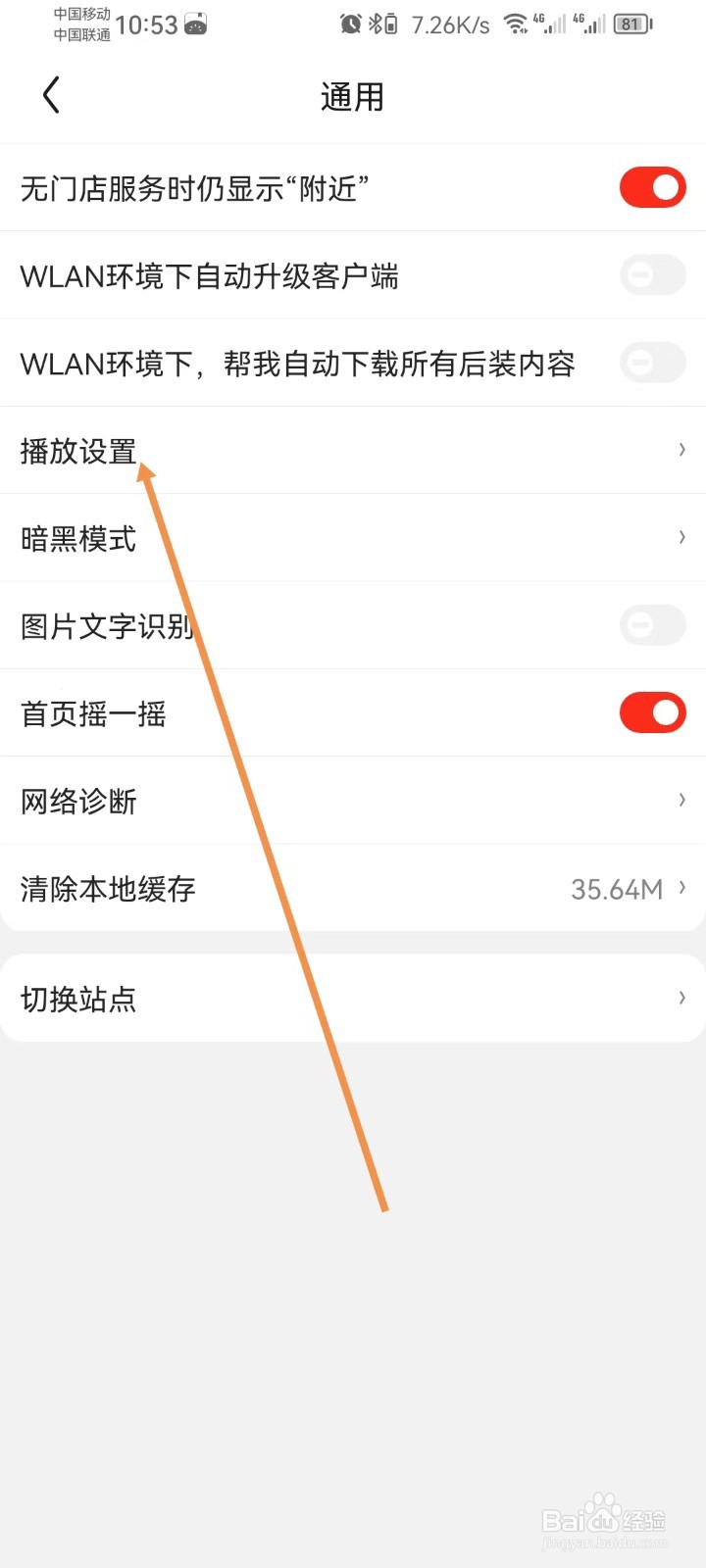Enable WLAN环境下自动升级客户端 toggle

[x=652, y=275]
